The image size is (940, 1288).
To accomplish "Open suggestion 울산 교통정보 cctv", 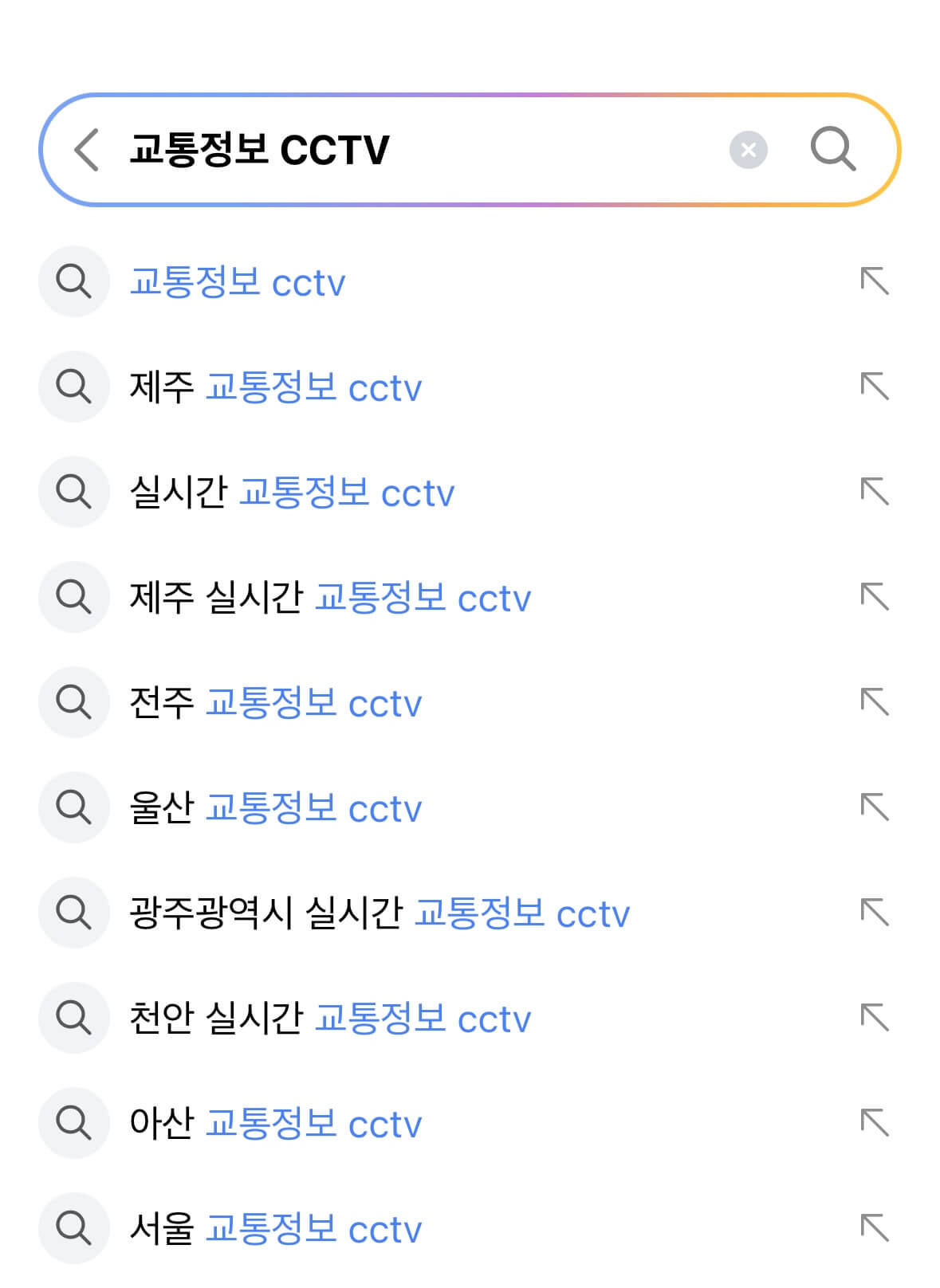I will [x=276, y=809].
